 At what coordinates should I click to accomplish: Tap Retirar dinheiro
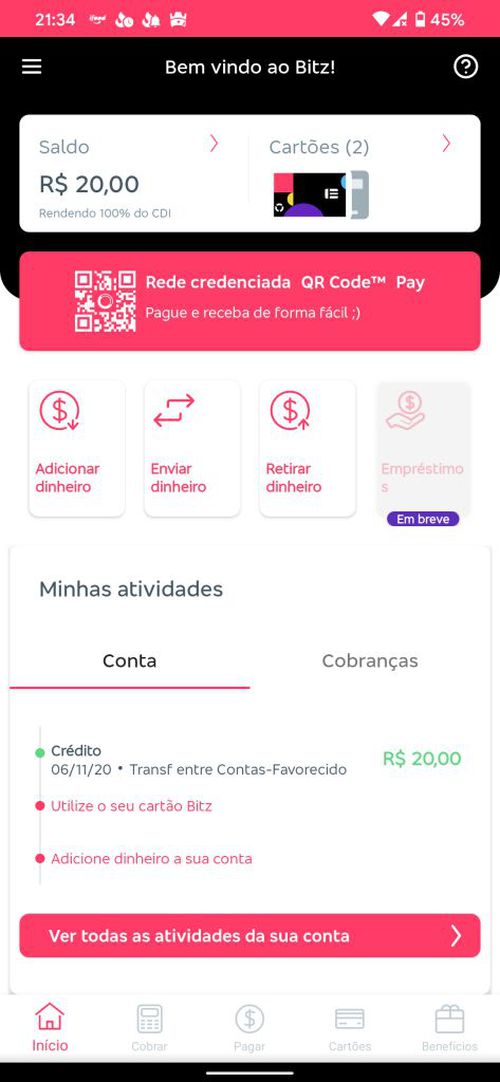coord(307,448)
